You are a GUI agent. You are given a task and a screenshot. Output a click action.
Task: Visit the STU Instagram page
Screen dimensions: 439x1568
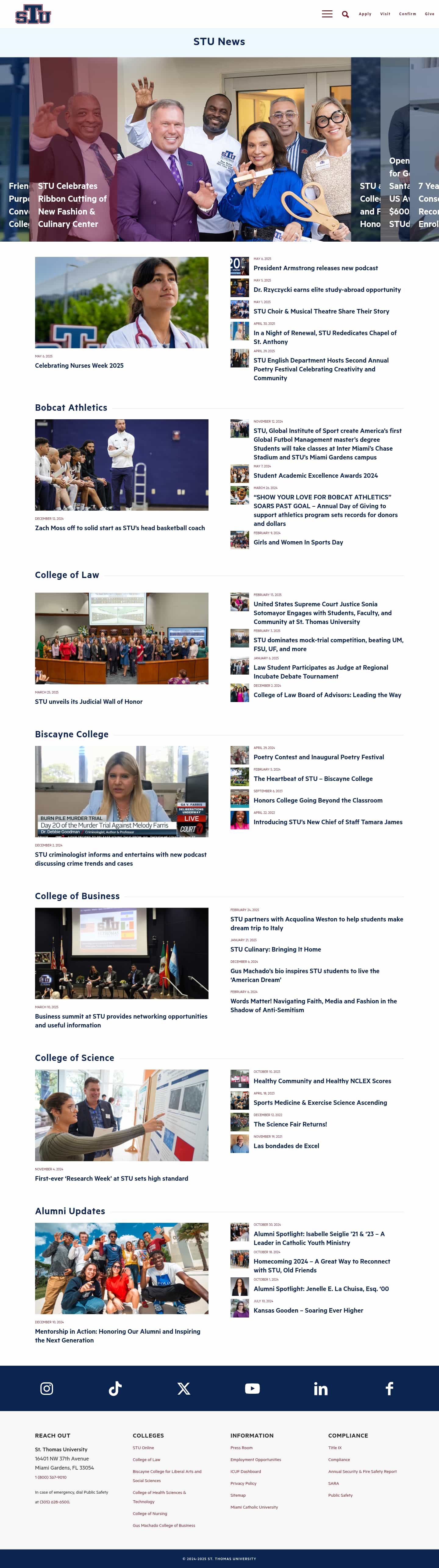(x=47, y=1389)
